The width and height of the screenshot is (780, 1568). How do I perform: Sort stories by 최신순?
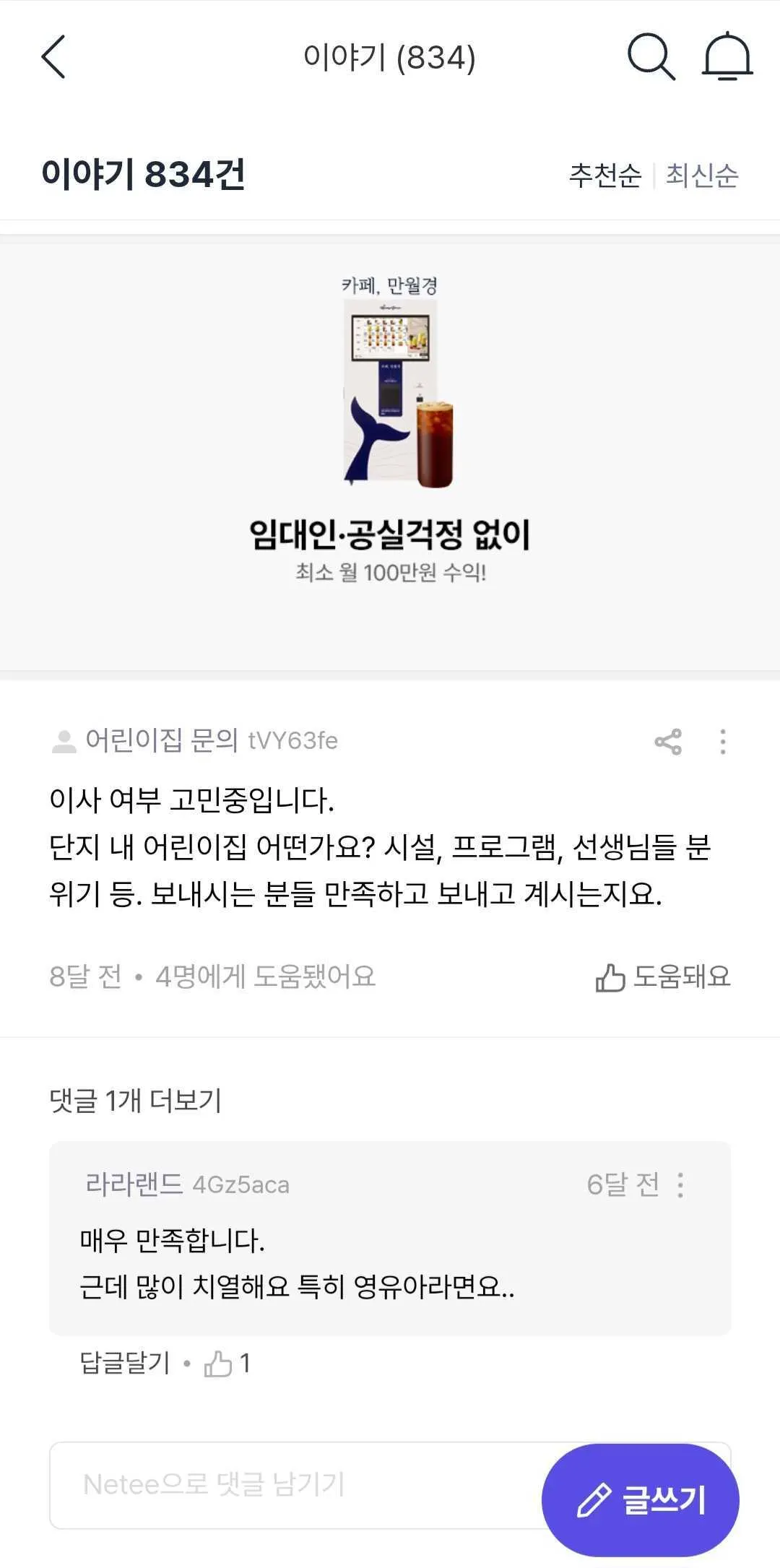point(702,176)
